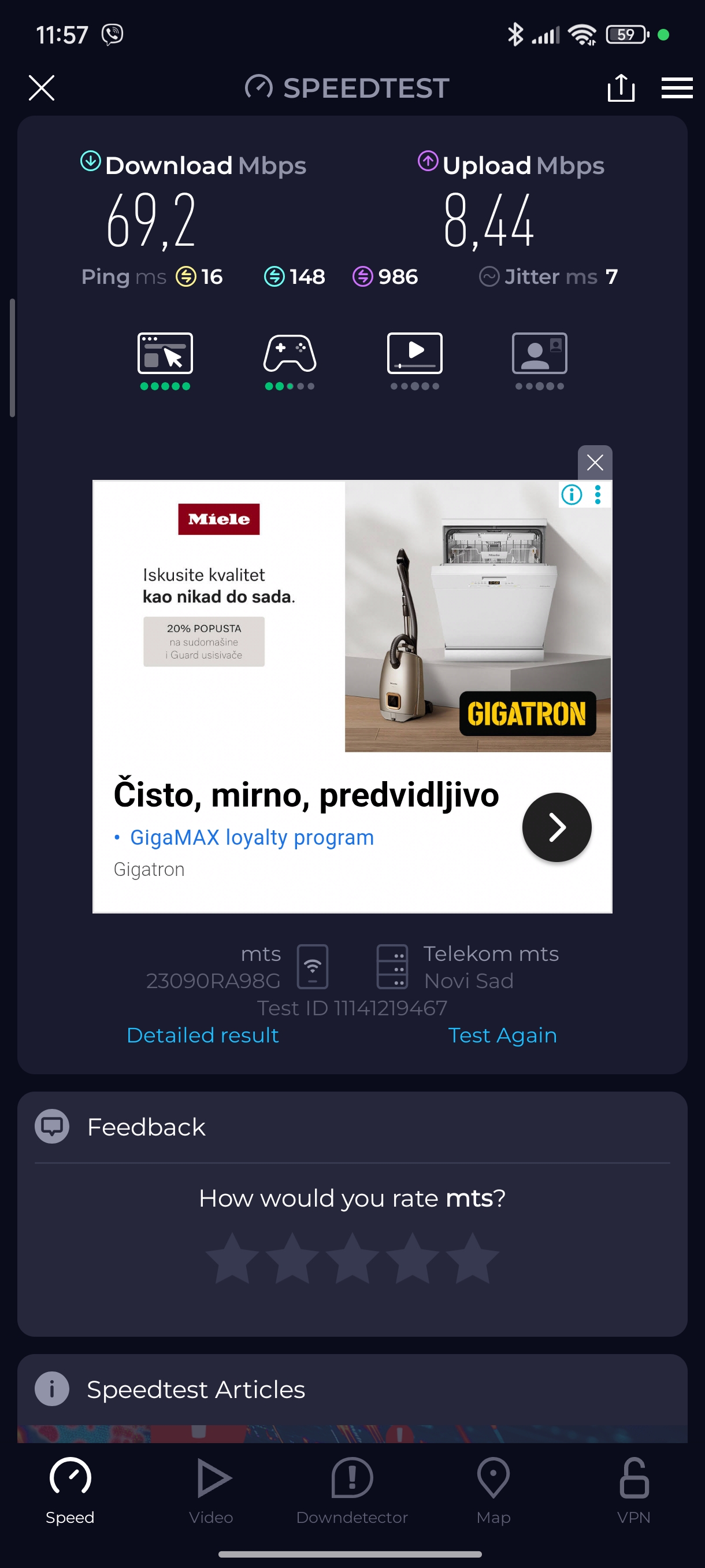
Task: Rate mts one star
Action: (x=232, y=1258)
